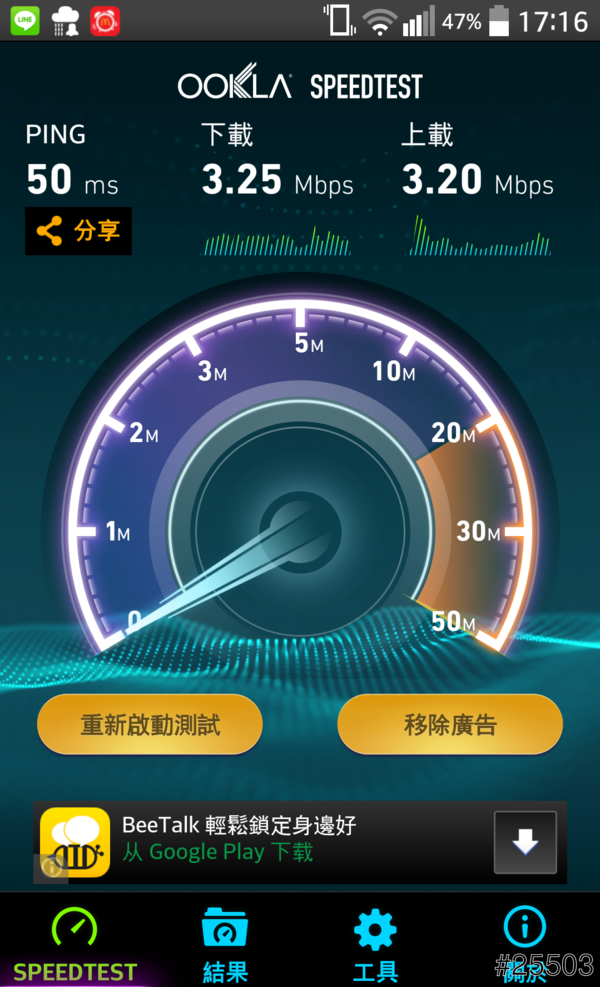Restart the test with 重新啟動測試
Viewport: 600px width, 987px height.
point(150,724)
